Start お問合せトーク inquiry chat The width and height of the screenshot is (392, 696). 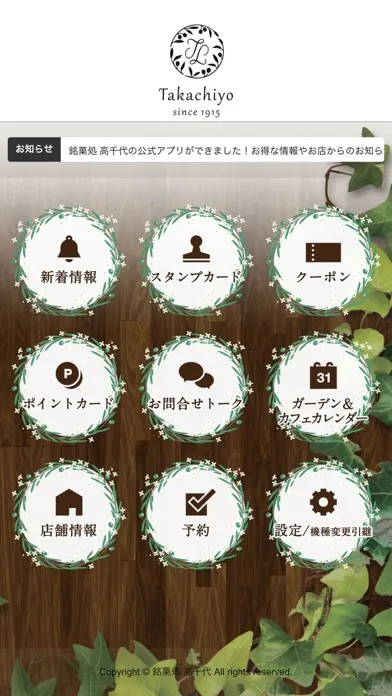(x=196, y=388)
